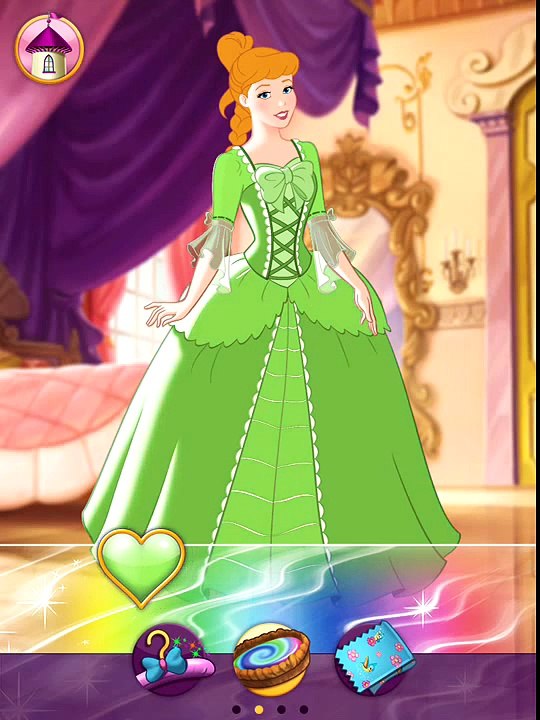540x720 pixels.
Task: Select the green heart color picker
Action: pyautogui.click(x=141, y=568)
